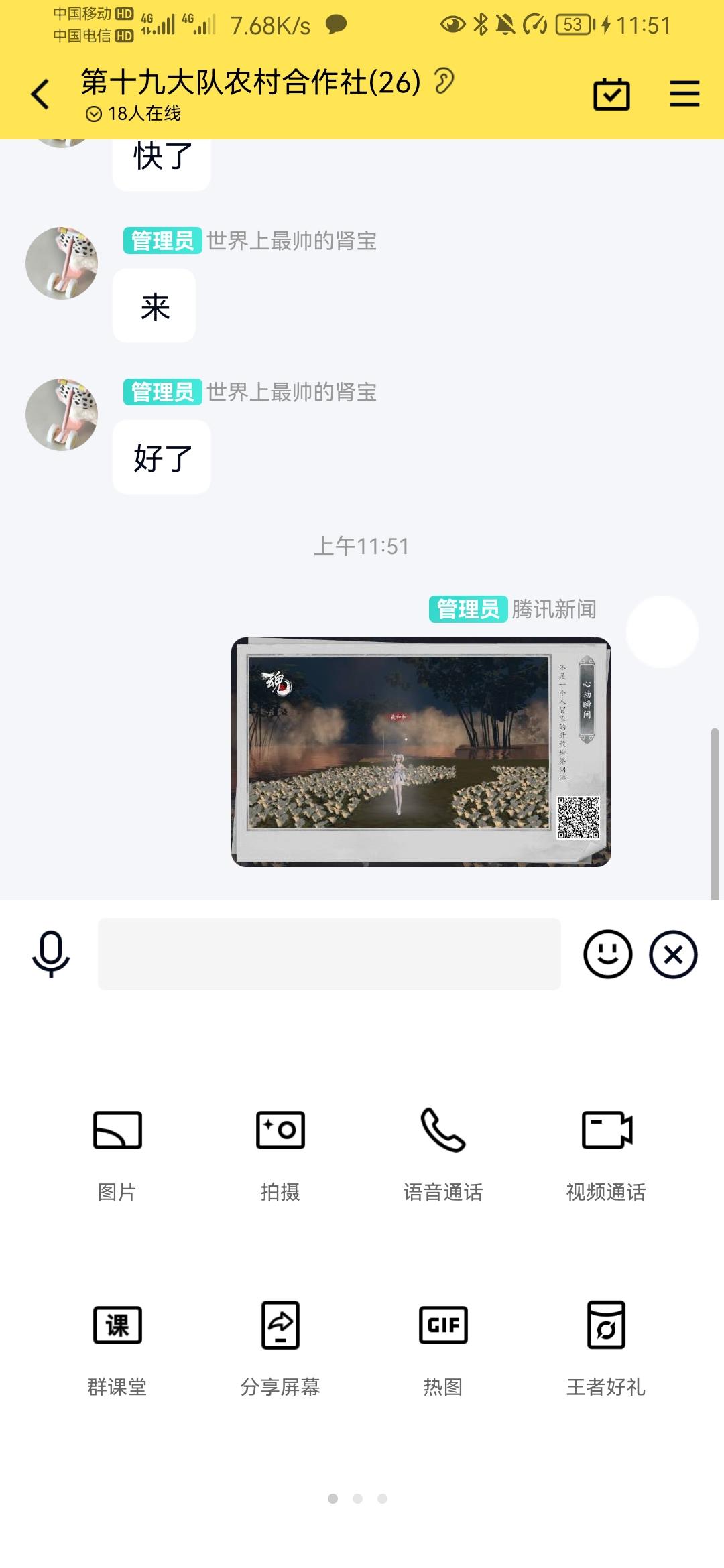This screenshot has height=1568, width=724.
Task: Open the group settings hamburger menu
Action: tap(684, 94)
